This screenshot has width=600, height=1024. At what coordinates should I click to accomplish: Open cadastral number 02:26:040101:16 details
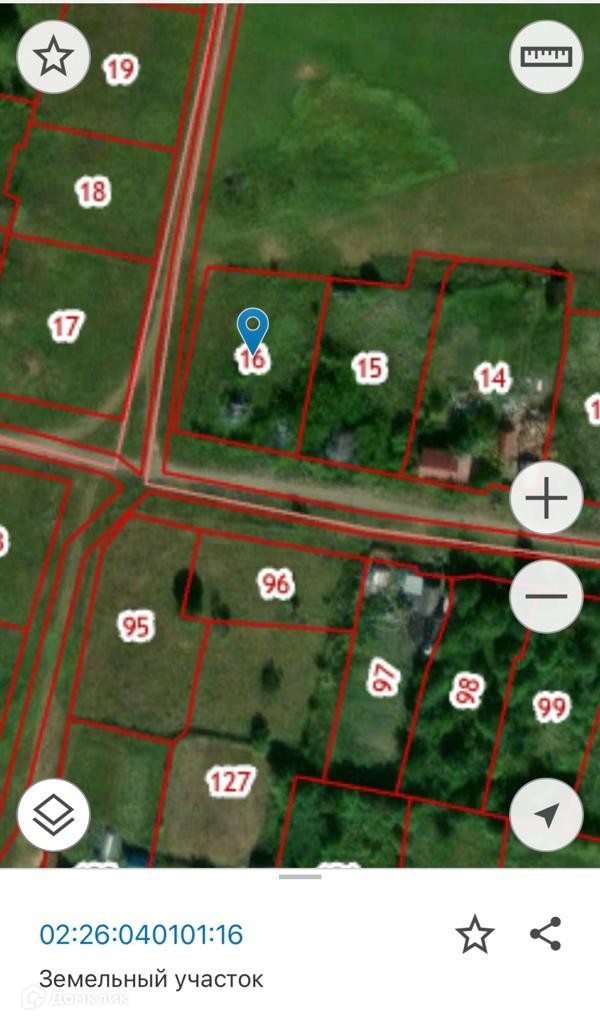coord(141,935)
